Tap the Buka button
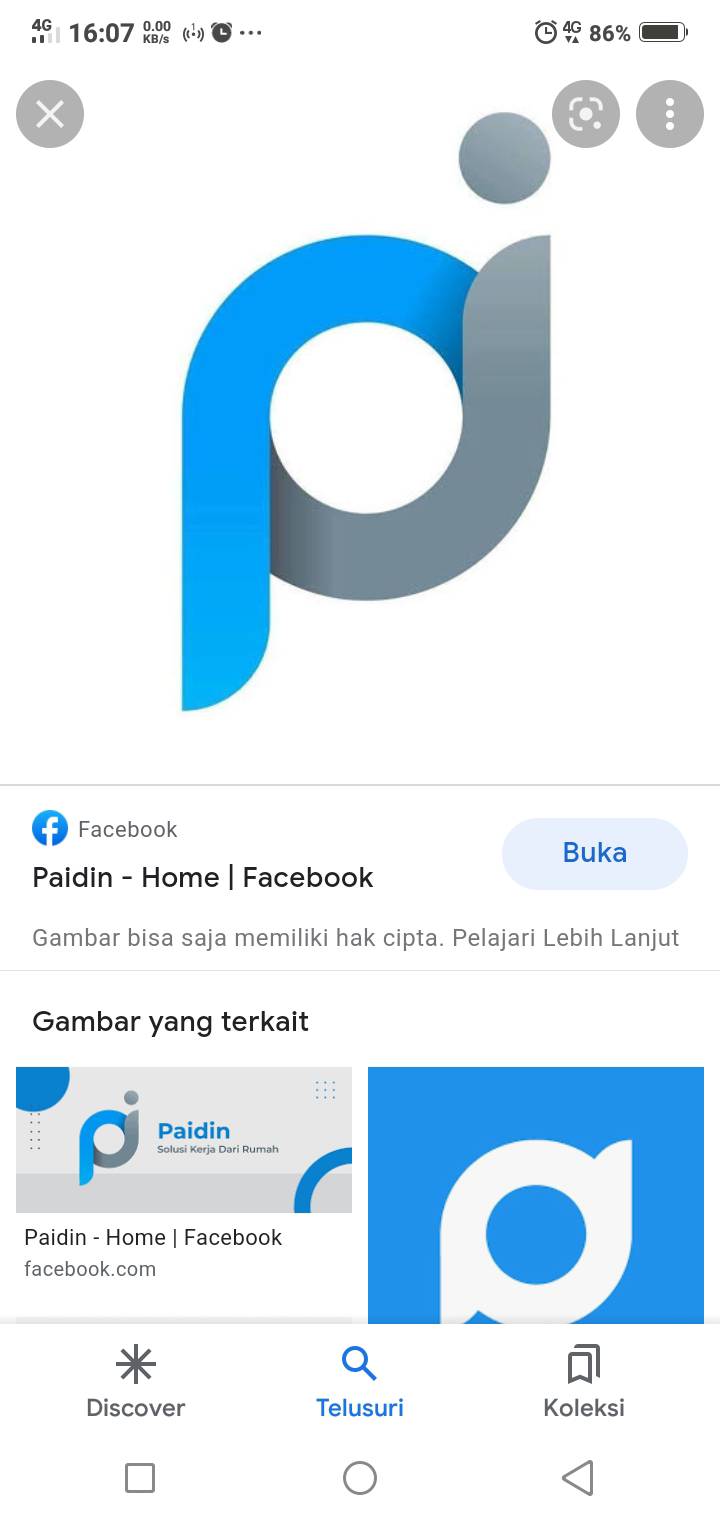 [x=595, y=853]
